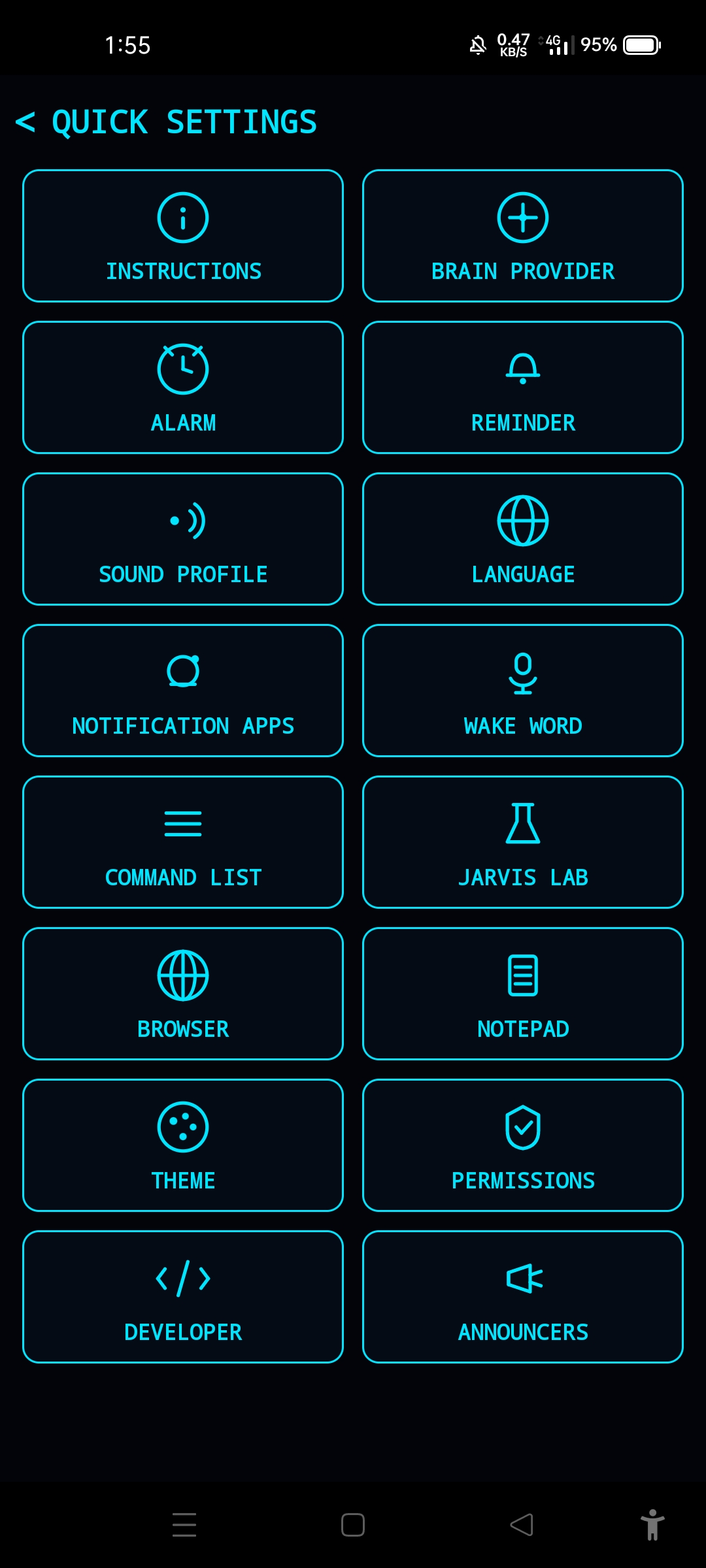Open the Instructions tile
Image resolution: width=706 pixels, height=1568 pixels.
[183, 236]
